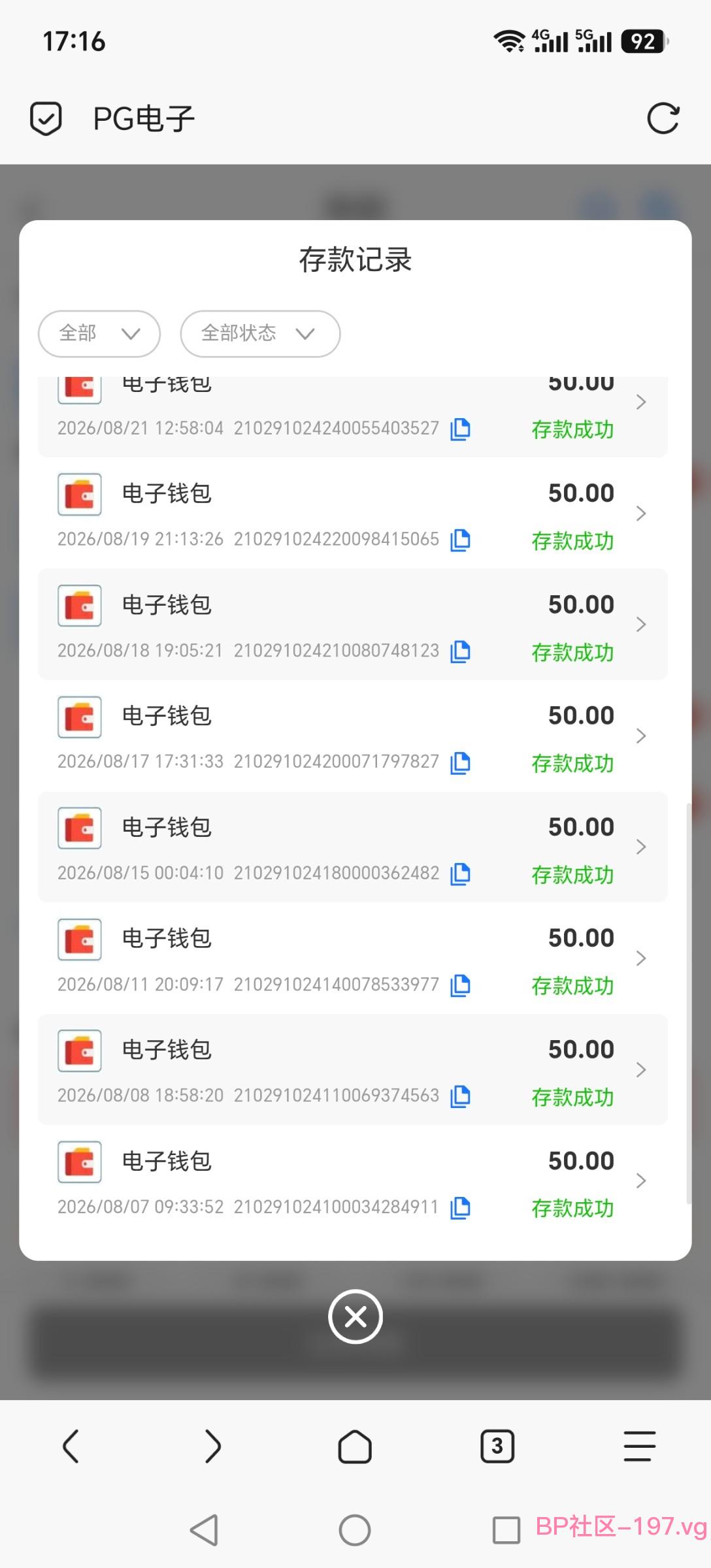Copy order number of the 2026/08/18 deposit
This screenshot has height=1568, width=711.
(461, 651)
